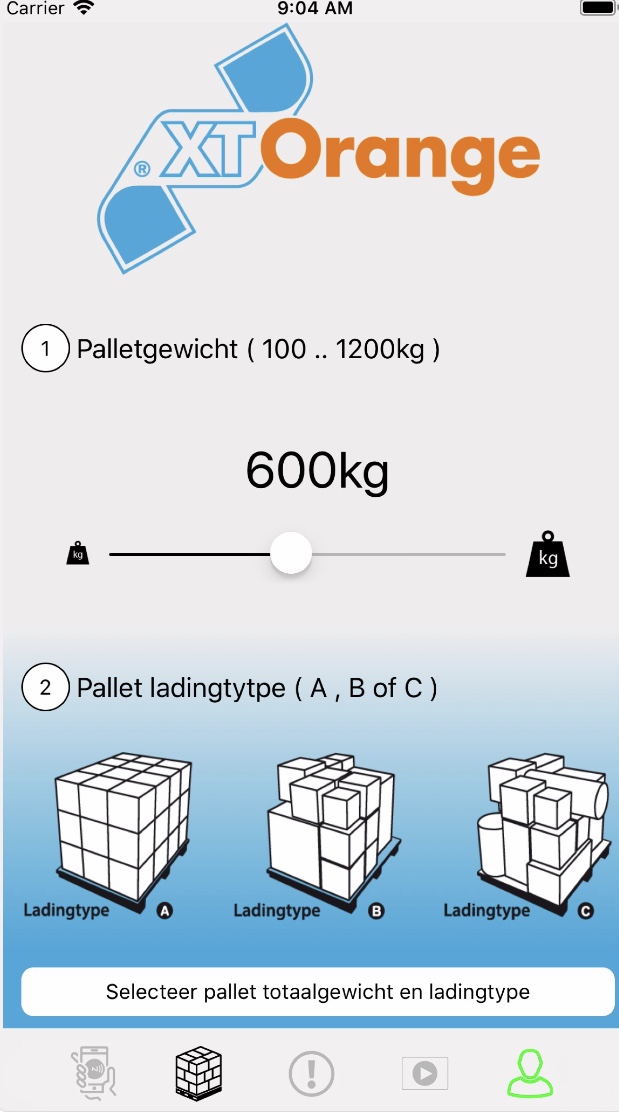
Task: Open the green user profile tab
Action: point(529,1073)
